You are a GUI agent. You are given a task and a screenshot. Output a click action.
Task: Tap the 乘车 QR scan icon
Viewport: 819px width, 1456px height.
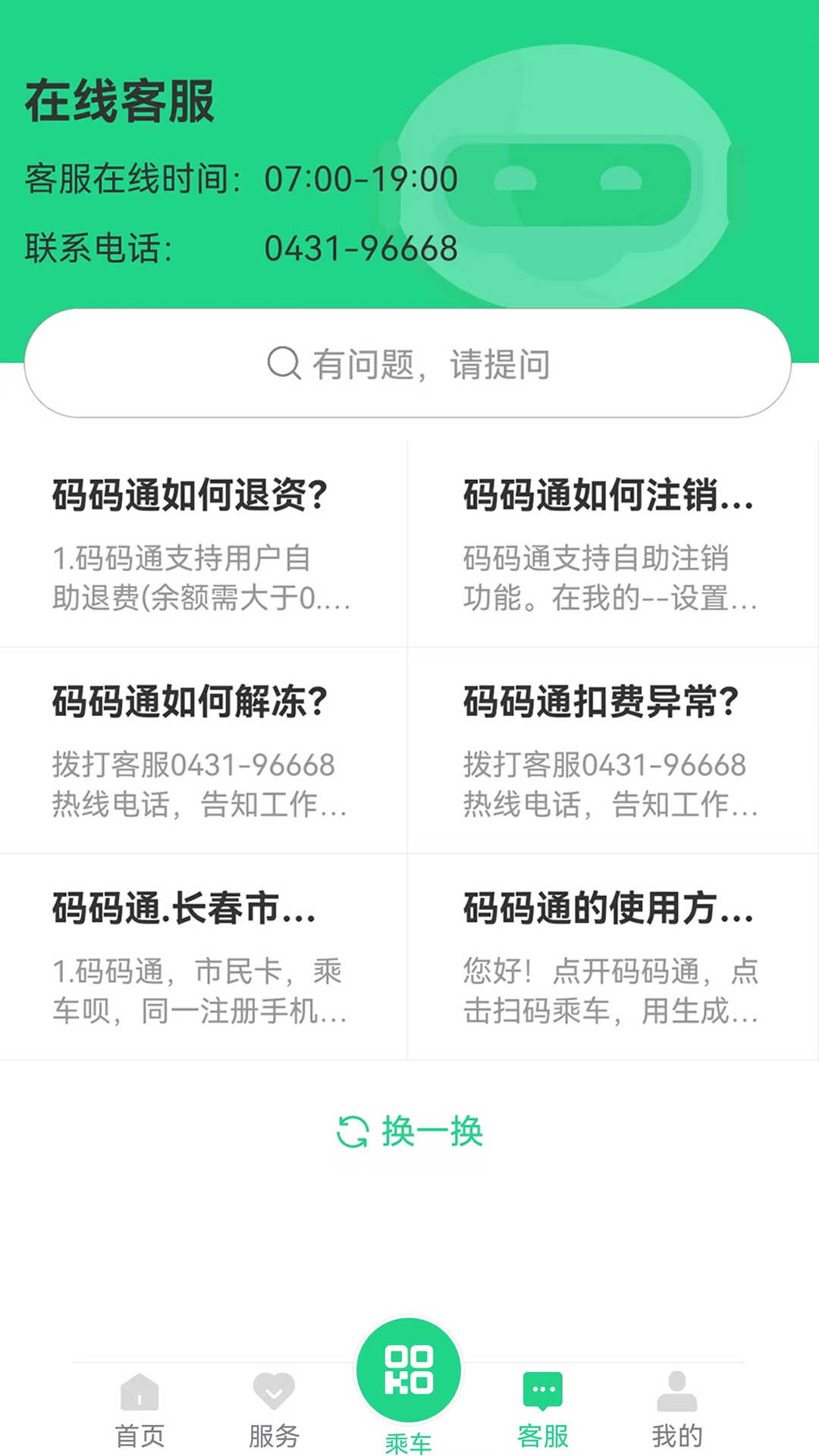407,1370
